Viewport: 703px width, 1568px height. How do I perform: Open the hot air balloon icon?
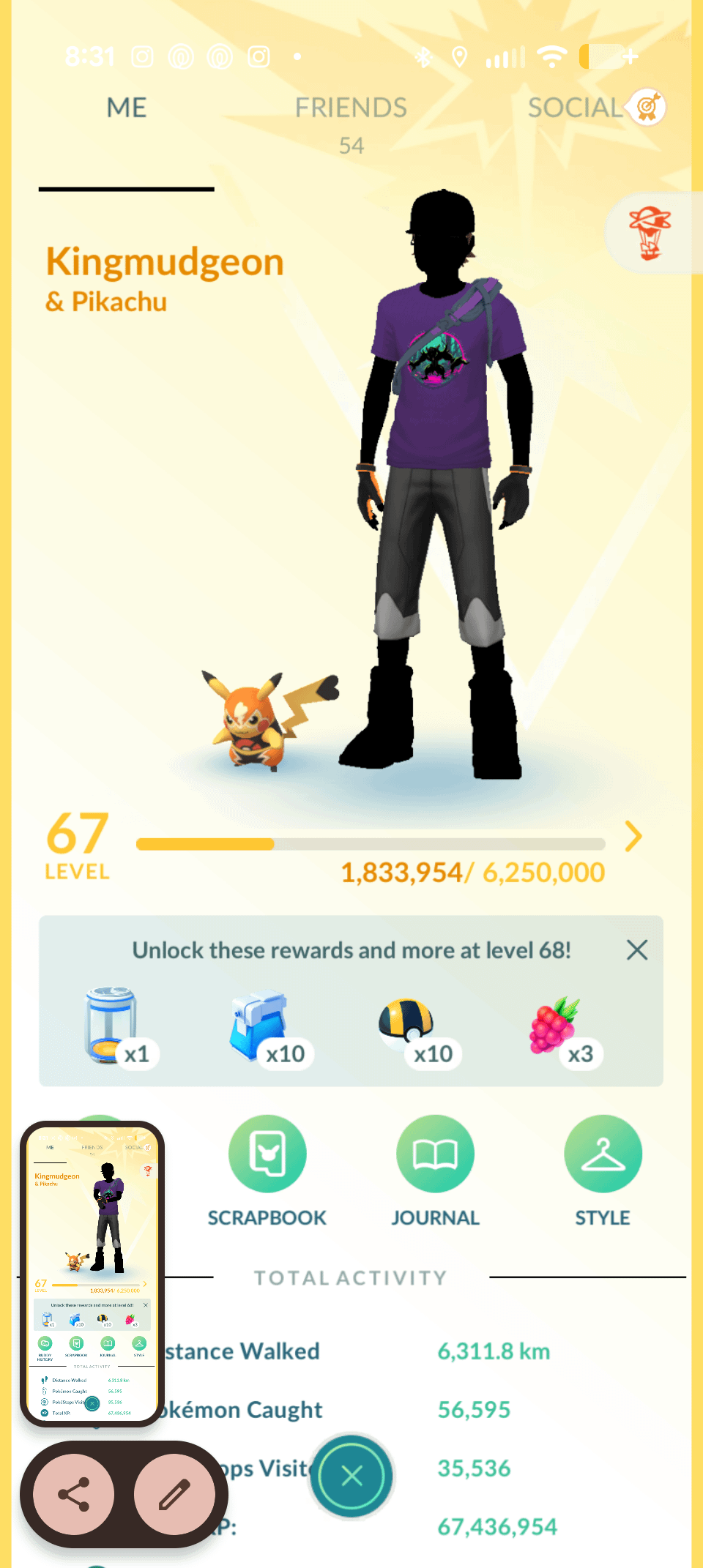(650, 234)
